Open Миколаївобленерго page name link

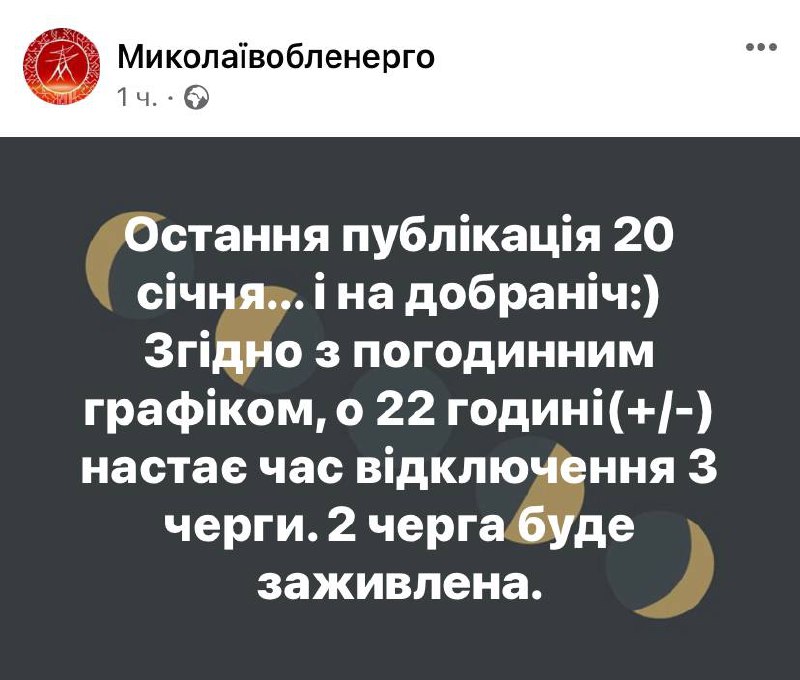click(276, 58)
